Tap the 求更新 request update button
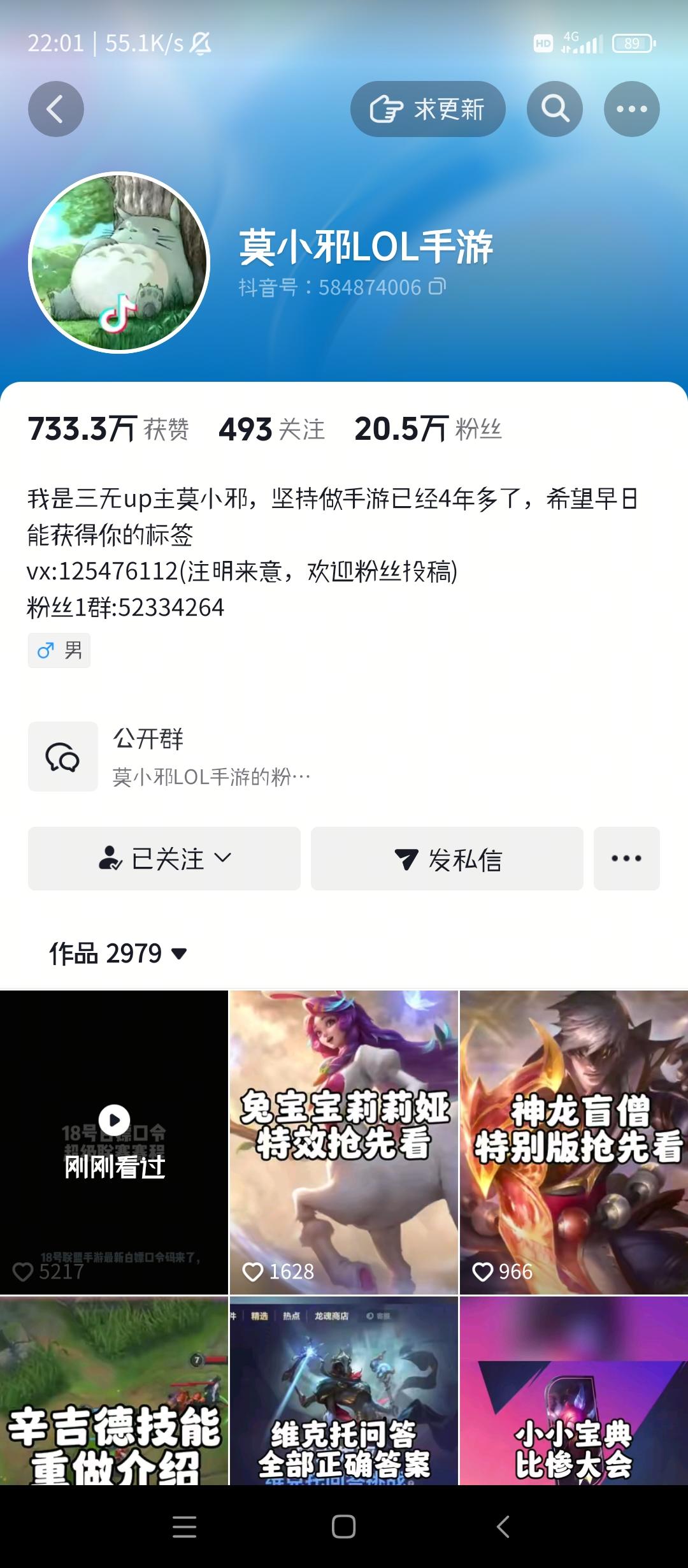688x1568 pixels. pyautogui.click(x=427, y=108)
